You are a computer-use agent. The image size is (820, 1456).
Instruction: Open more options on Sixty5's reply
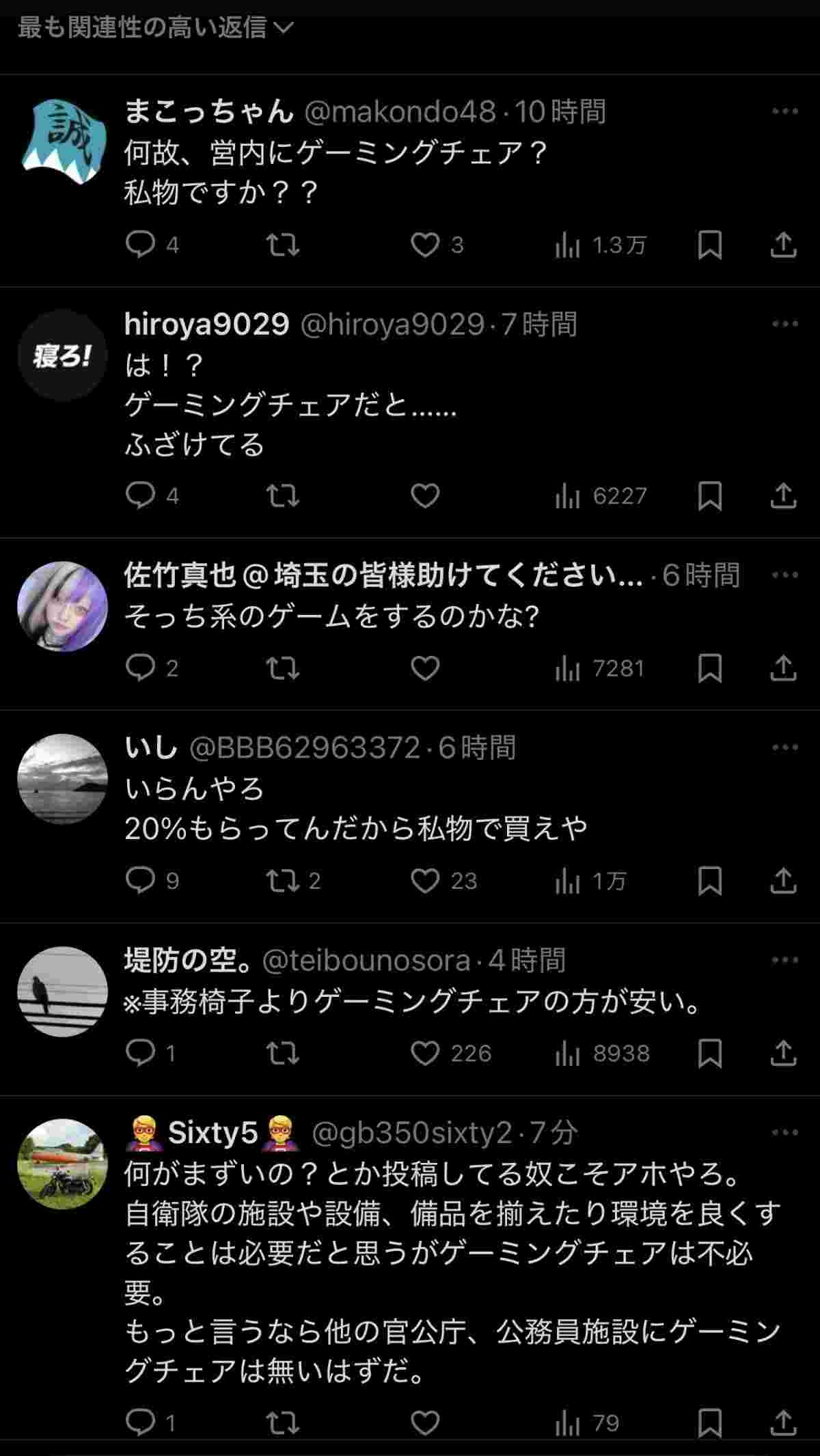784,1133
